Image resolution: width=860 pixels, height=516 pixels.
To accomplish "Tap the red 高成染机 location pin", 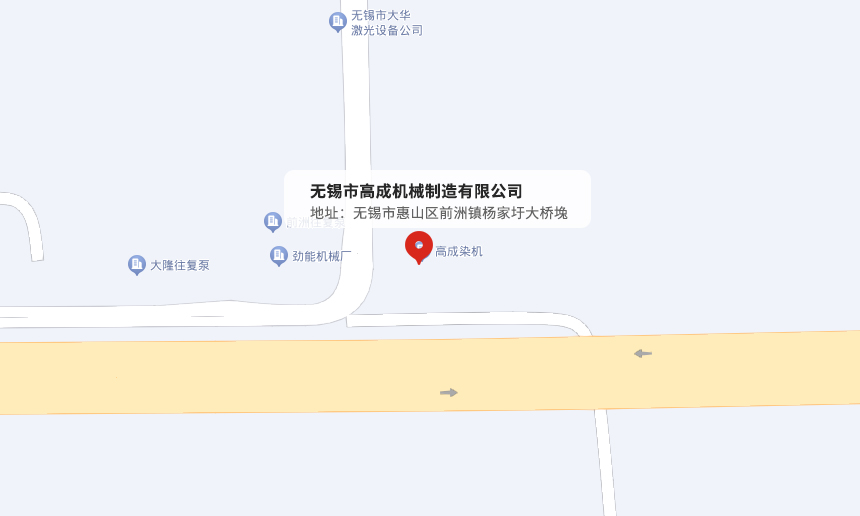I will (x=419, y=245).
